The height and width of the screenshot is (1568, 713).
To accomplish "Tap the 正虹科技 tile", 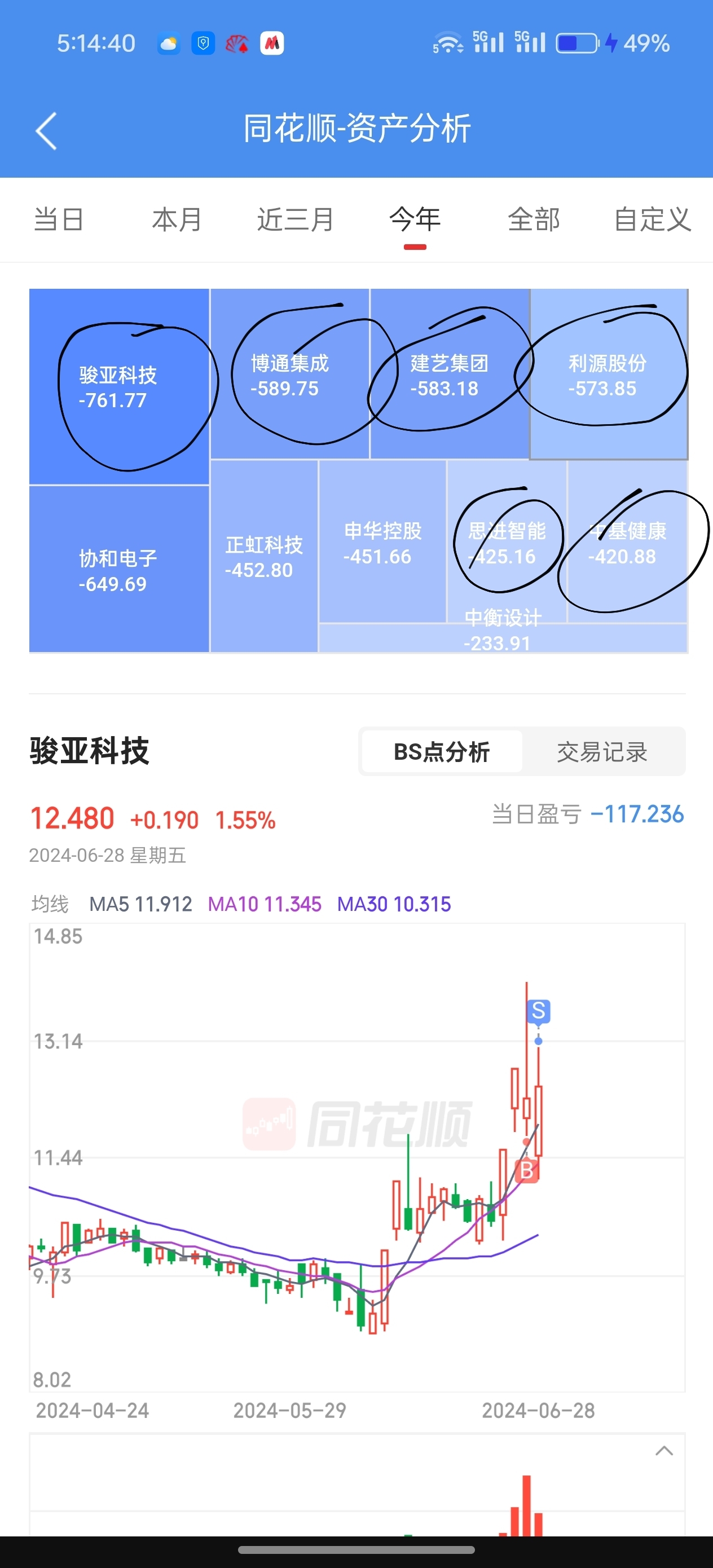I will [264, 556].
